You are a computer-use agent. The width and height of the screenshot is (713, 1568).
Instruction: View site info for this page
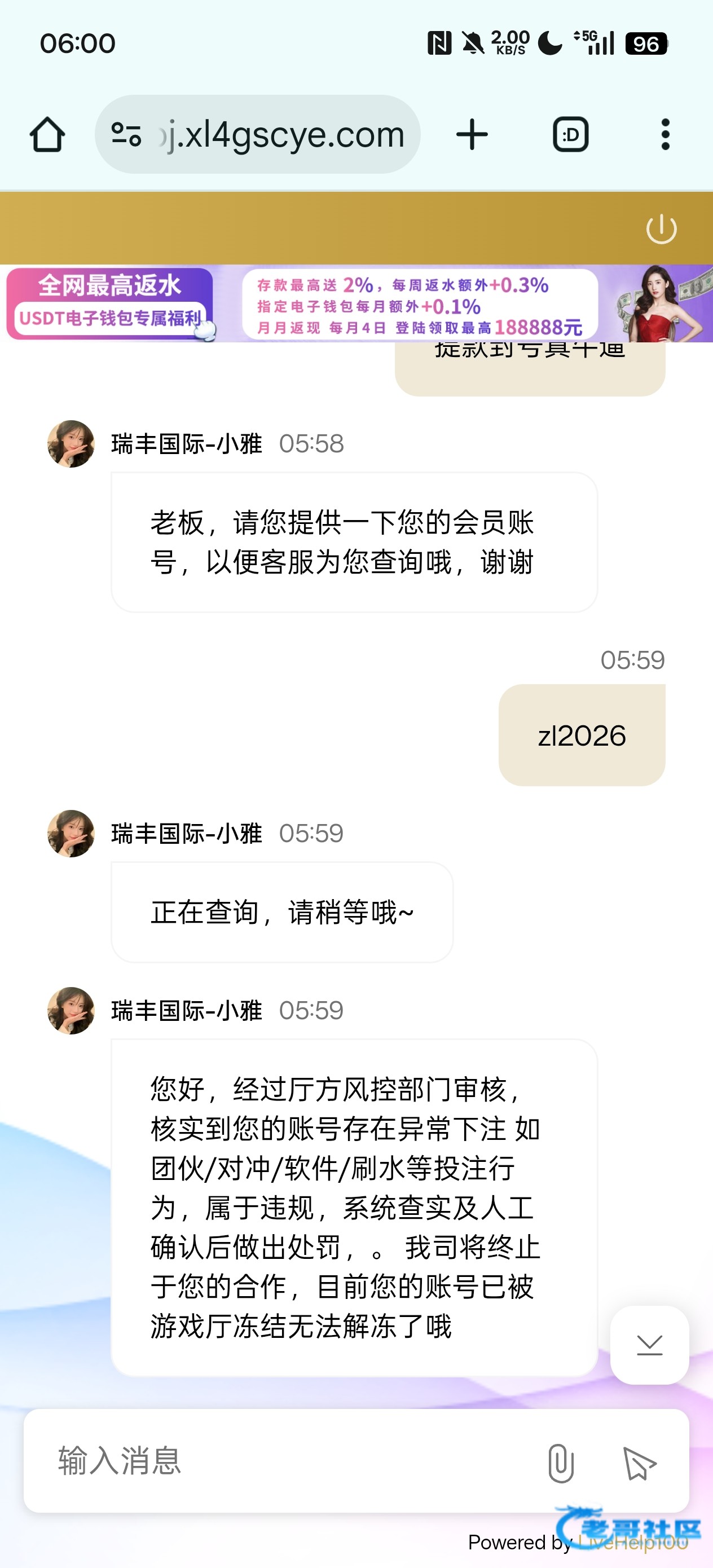[127, 135]
